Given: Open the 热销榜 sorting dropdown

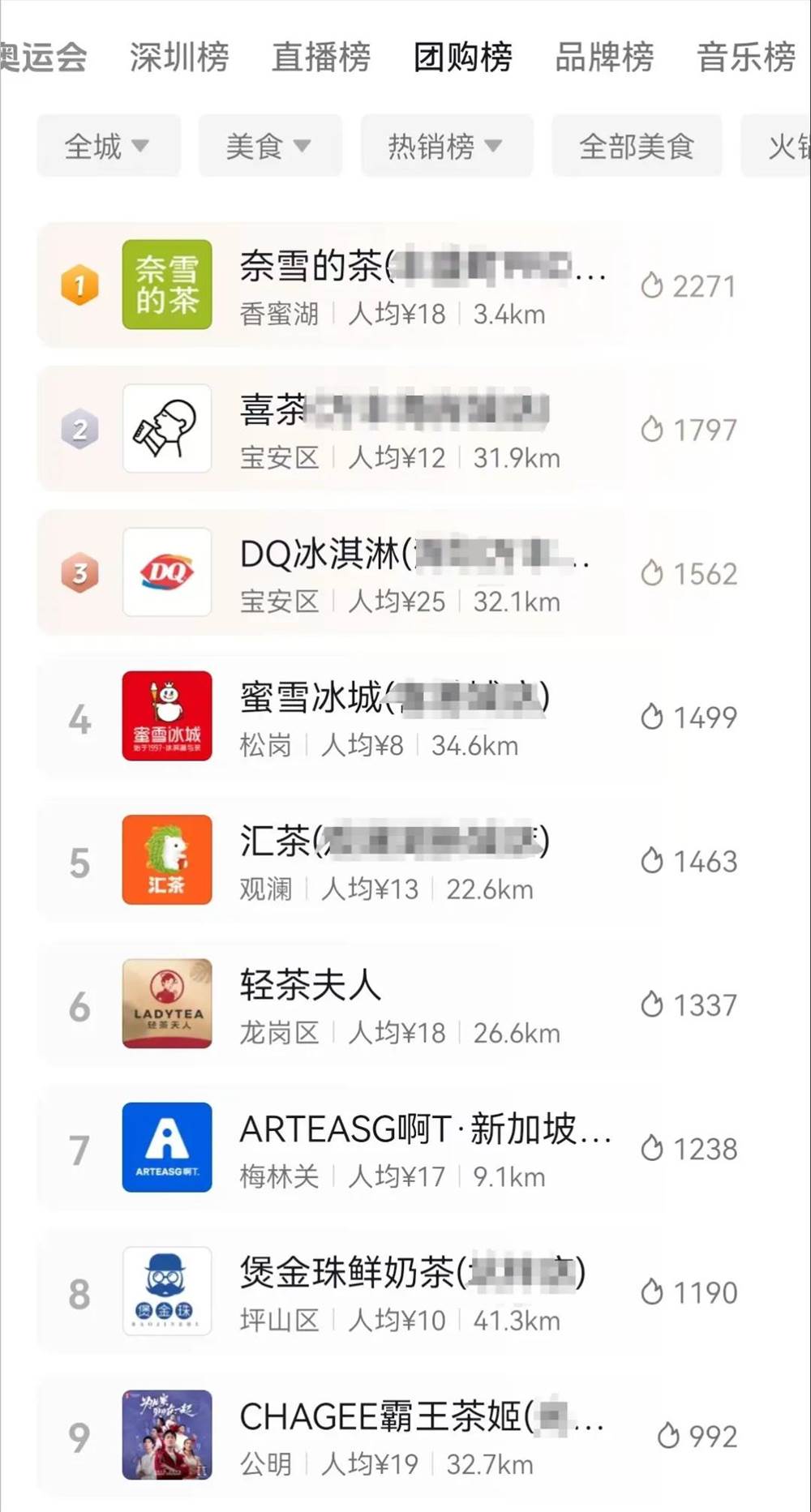Looking at the screenshot, I should point(446,146).
